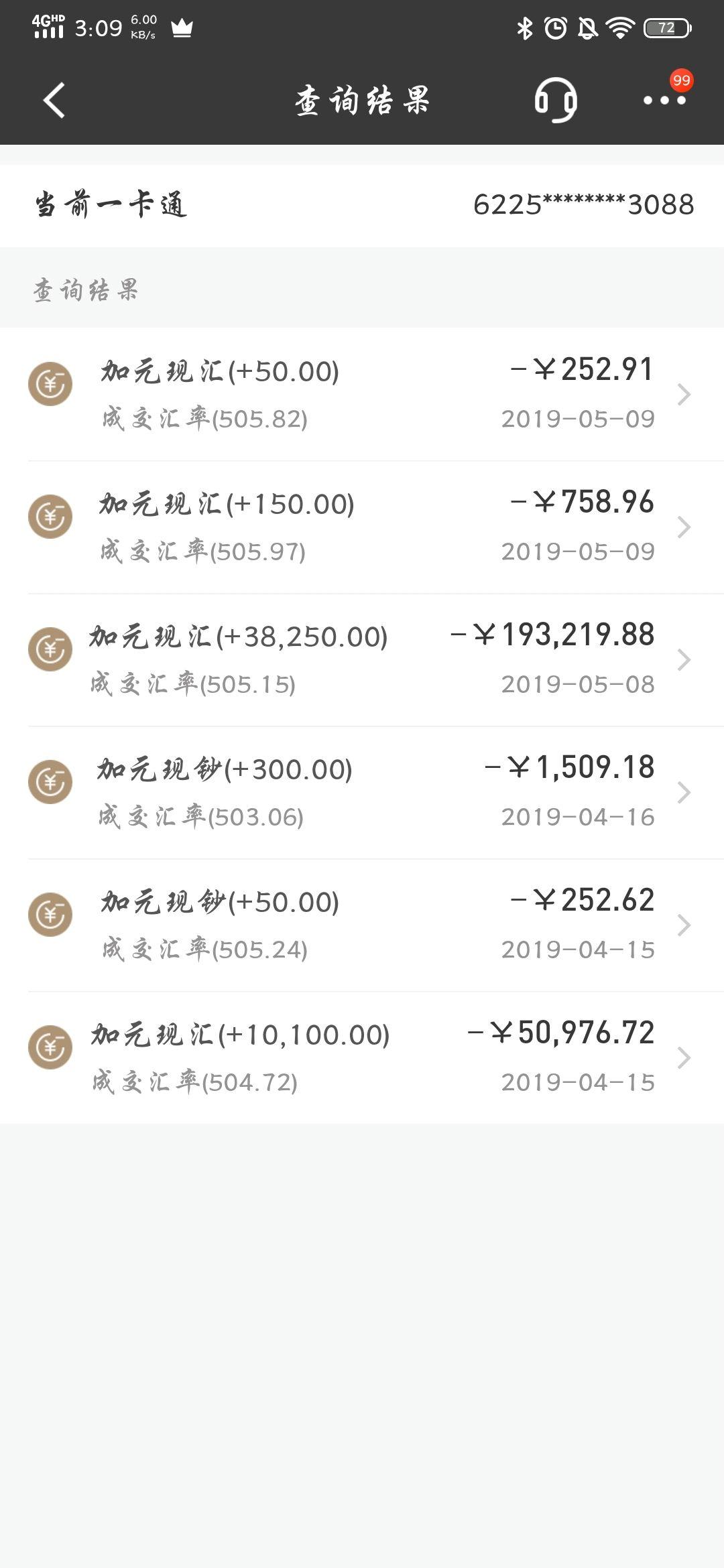Tap the Bluetooth icon in the status bar
This screenshot has height=1568, width=724.
[525, 27]
